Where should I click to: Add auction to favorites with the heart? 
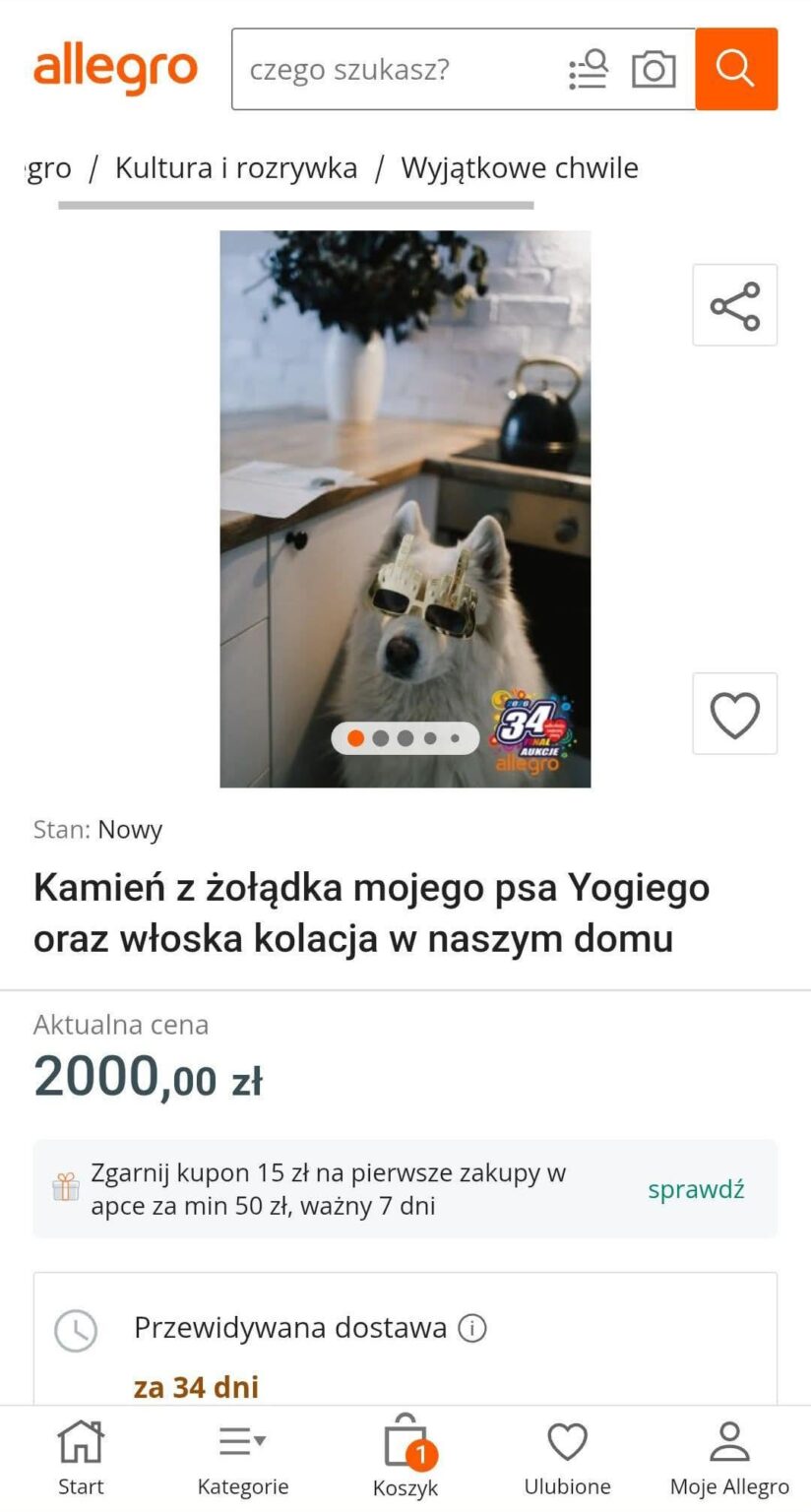click(734, 714)
